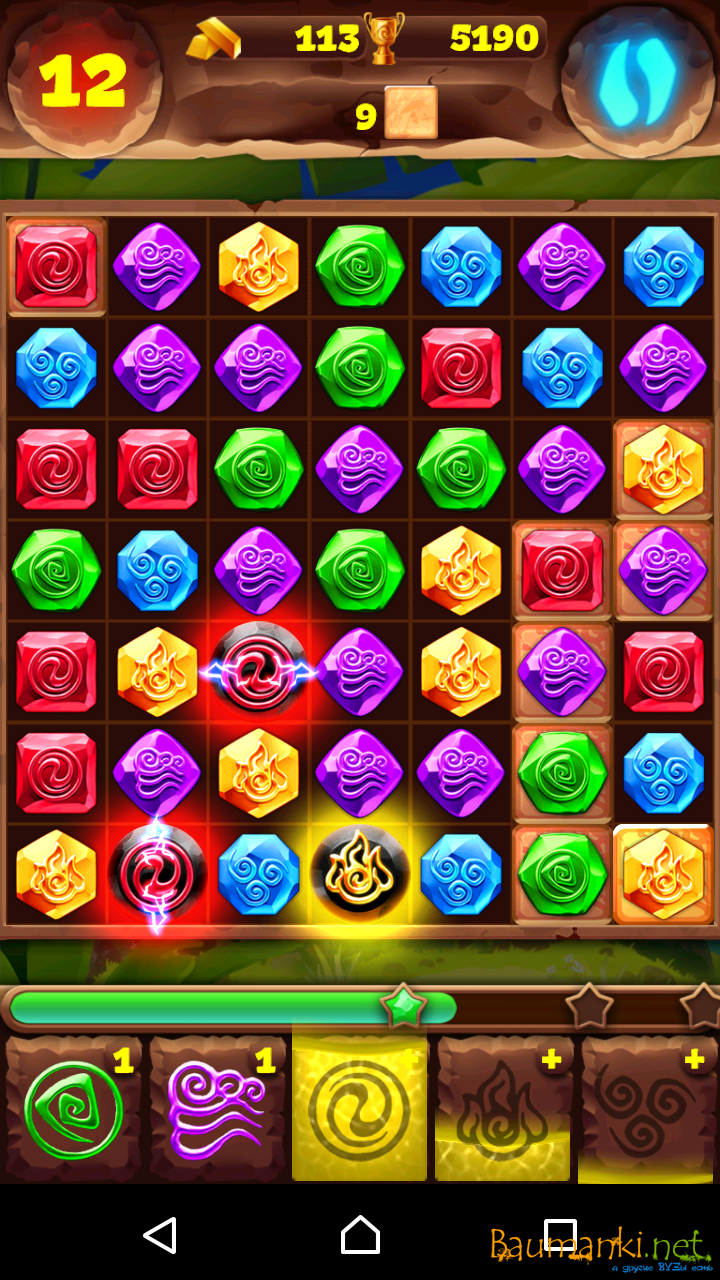This screenshot has height=1280, width=720.
Task: Activate the green earth booster
Action: click(x=74, y=1110)
